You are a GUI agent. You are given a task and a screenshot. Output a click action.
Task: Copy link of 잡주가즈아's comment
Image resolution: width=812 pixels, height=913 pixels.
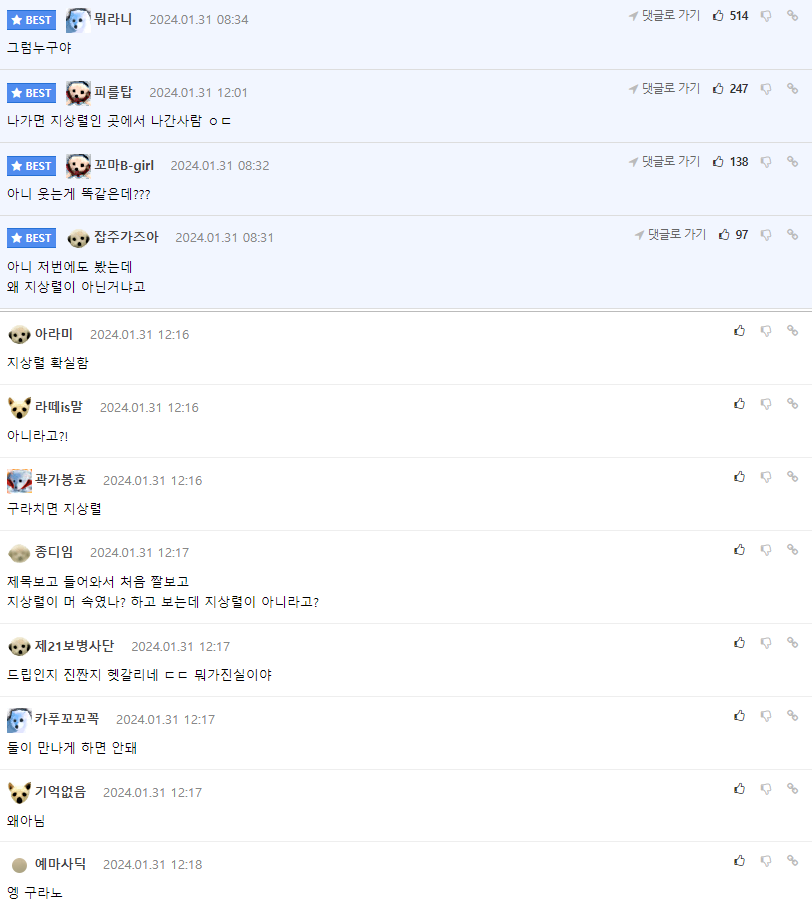click(x=792, y=235)
